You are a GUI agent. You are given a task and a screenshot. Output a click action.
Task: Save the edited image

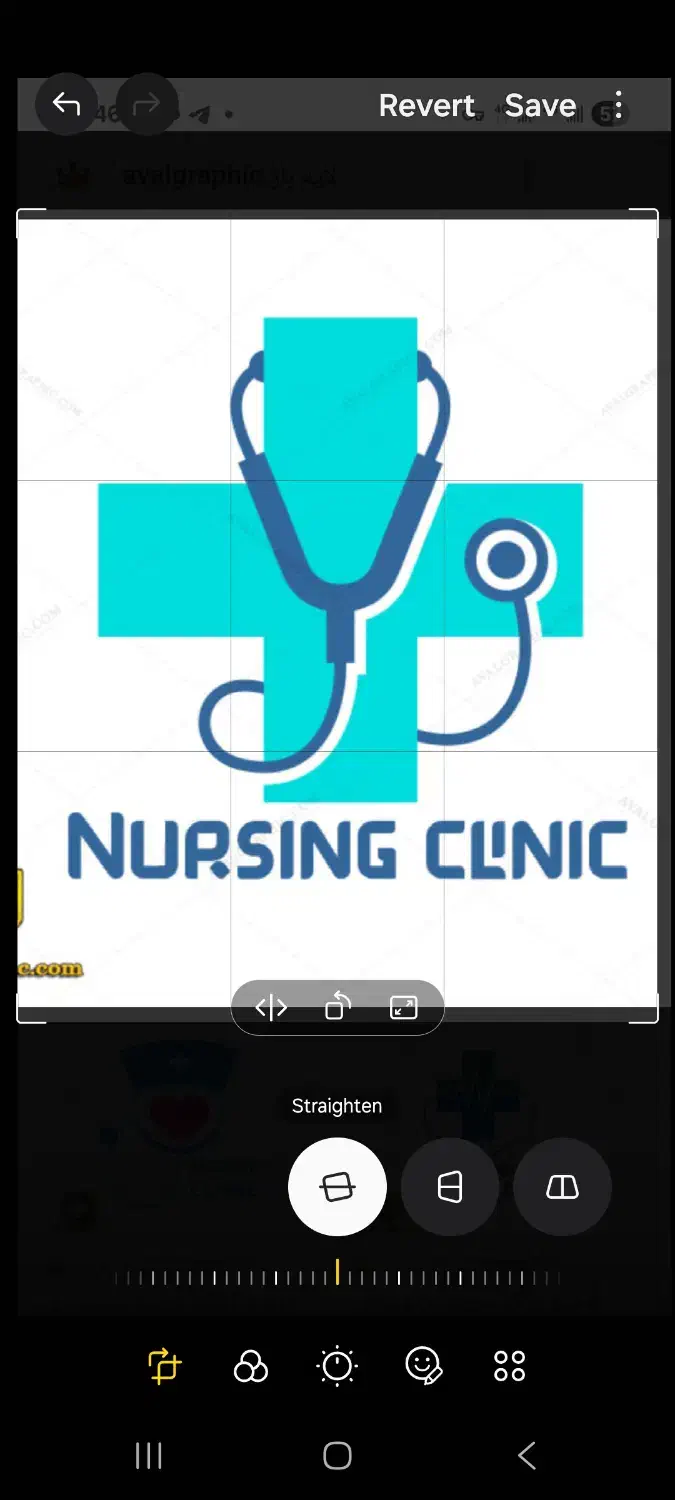540,105
